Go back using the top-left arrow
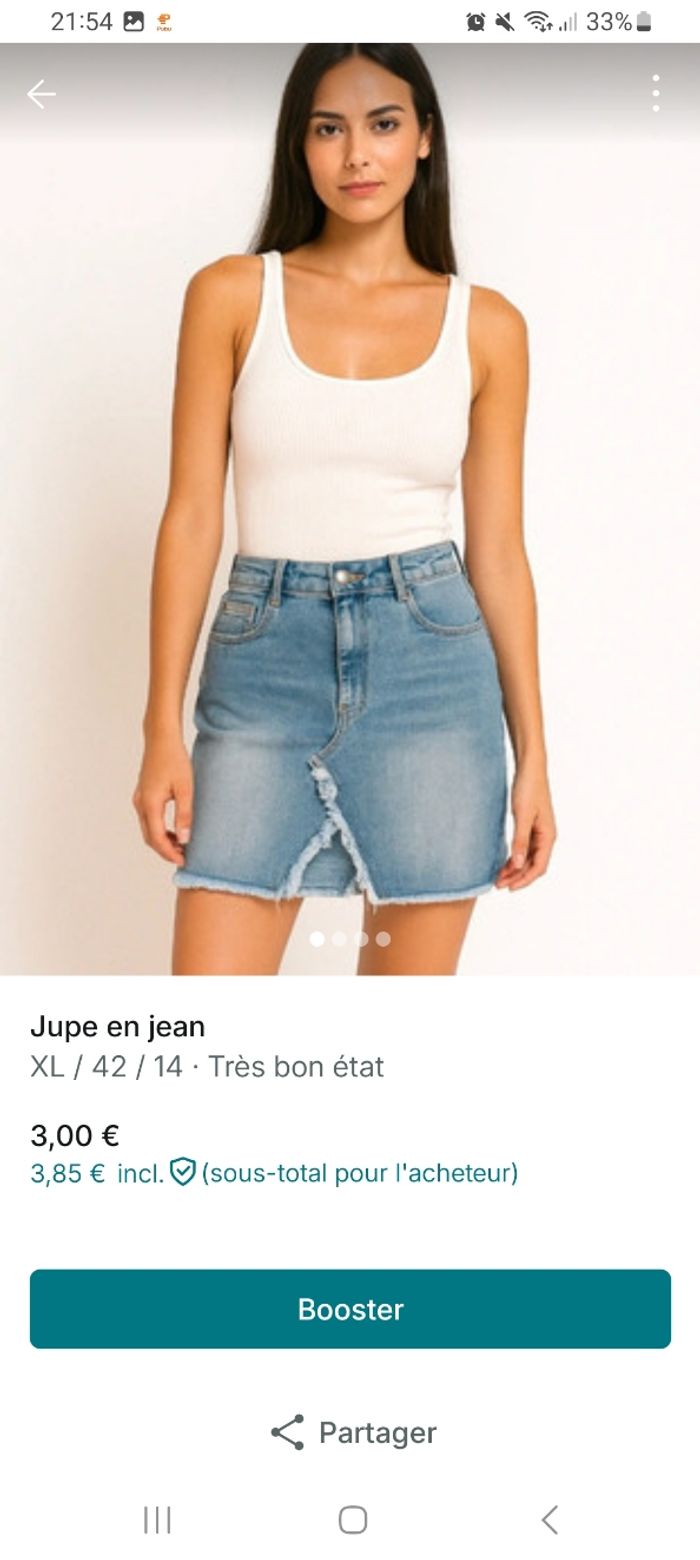The height and width of the screenshot is (1560, 700). pos(41,94)
